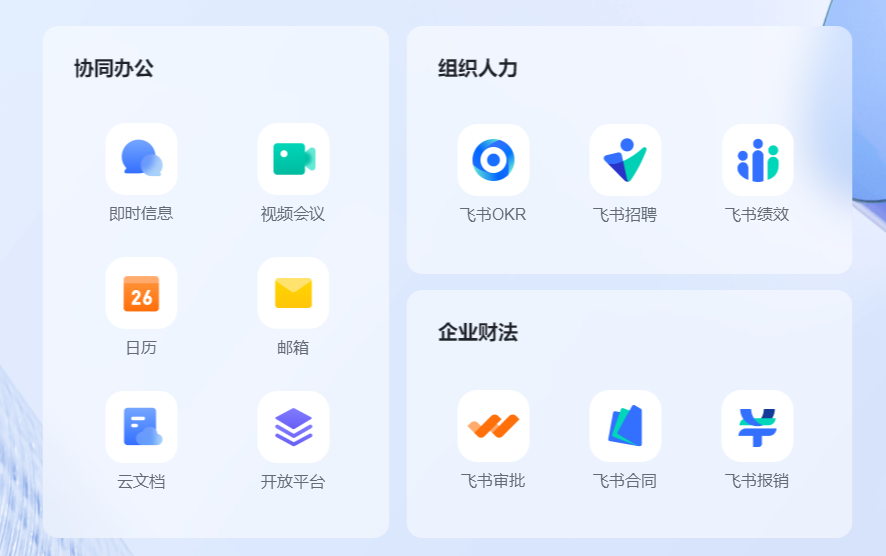Select 飞书绩效 performance
This screenshot has height=556, width=886.
click(757, 160)
